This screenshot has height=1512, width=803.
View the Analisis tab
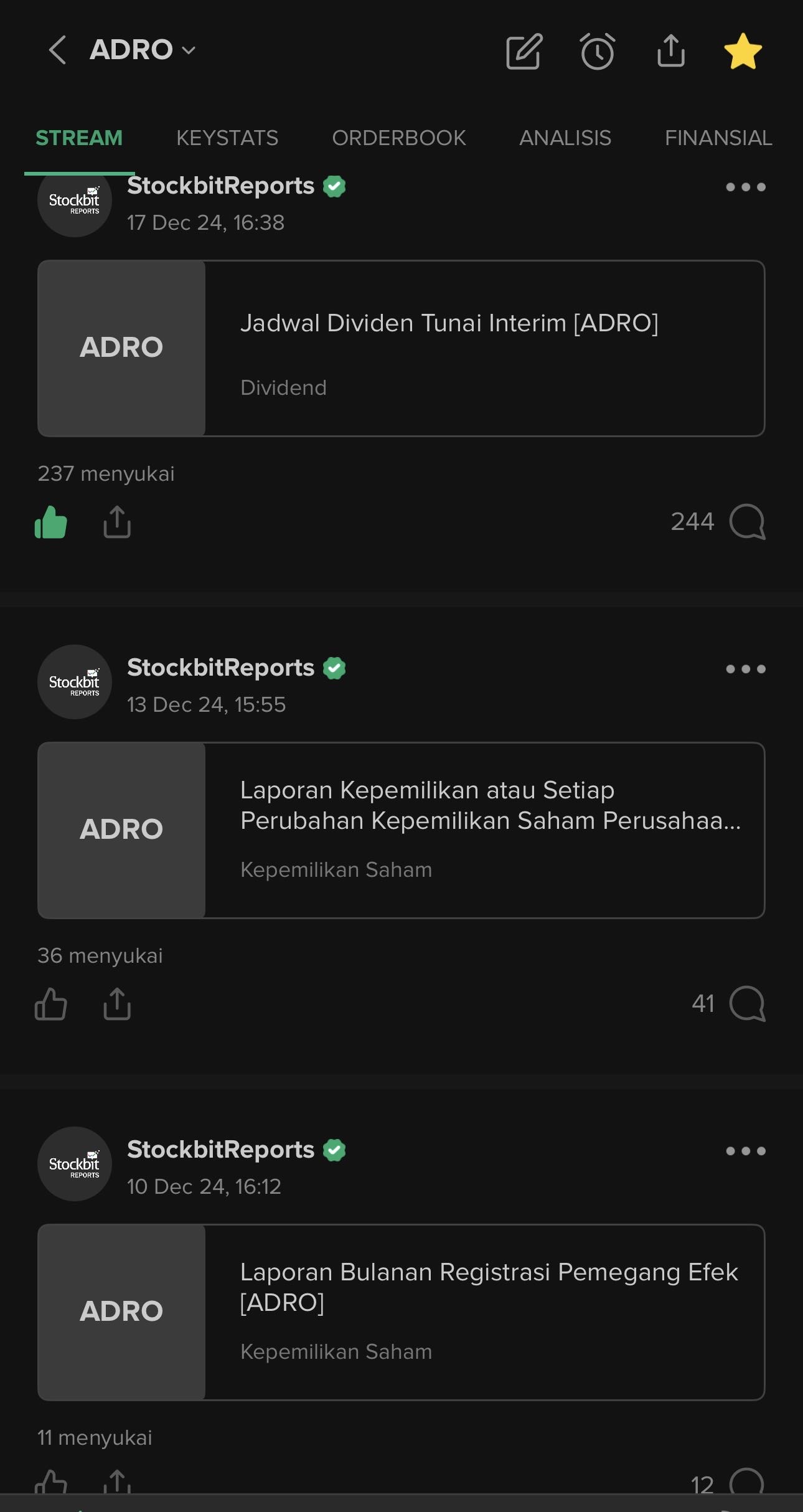[x=565, y=138]
